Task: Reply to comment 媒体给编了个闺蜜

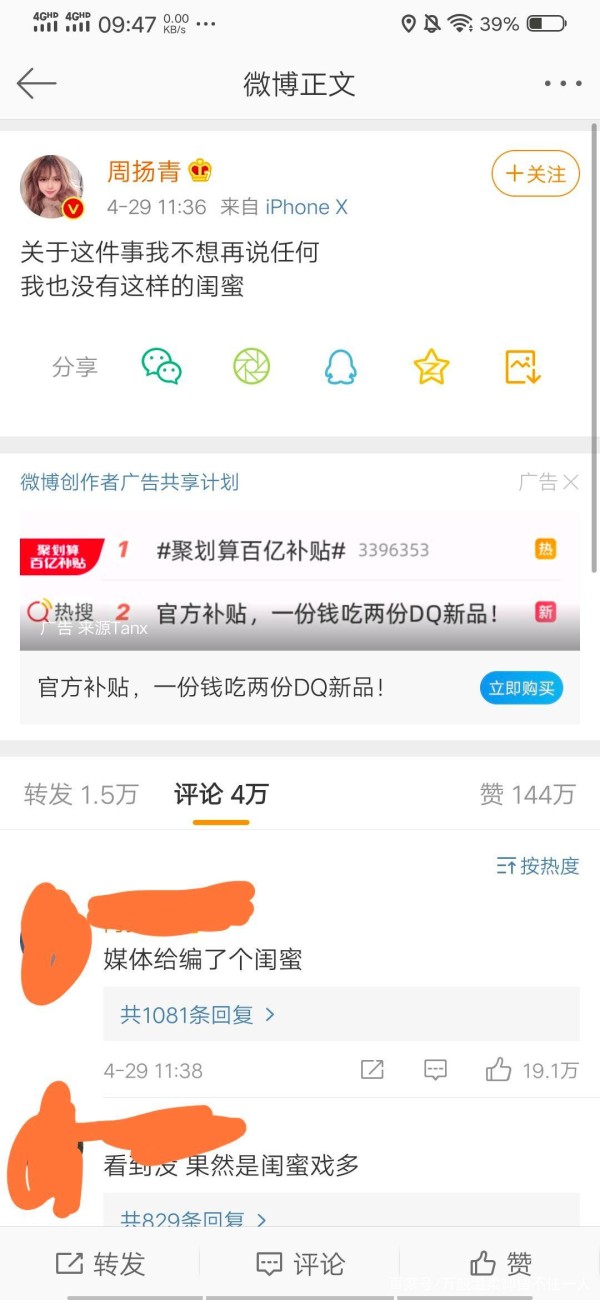Action: click(x=435, y=1070)
